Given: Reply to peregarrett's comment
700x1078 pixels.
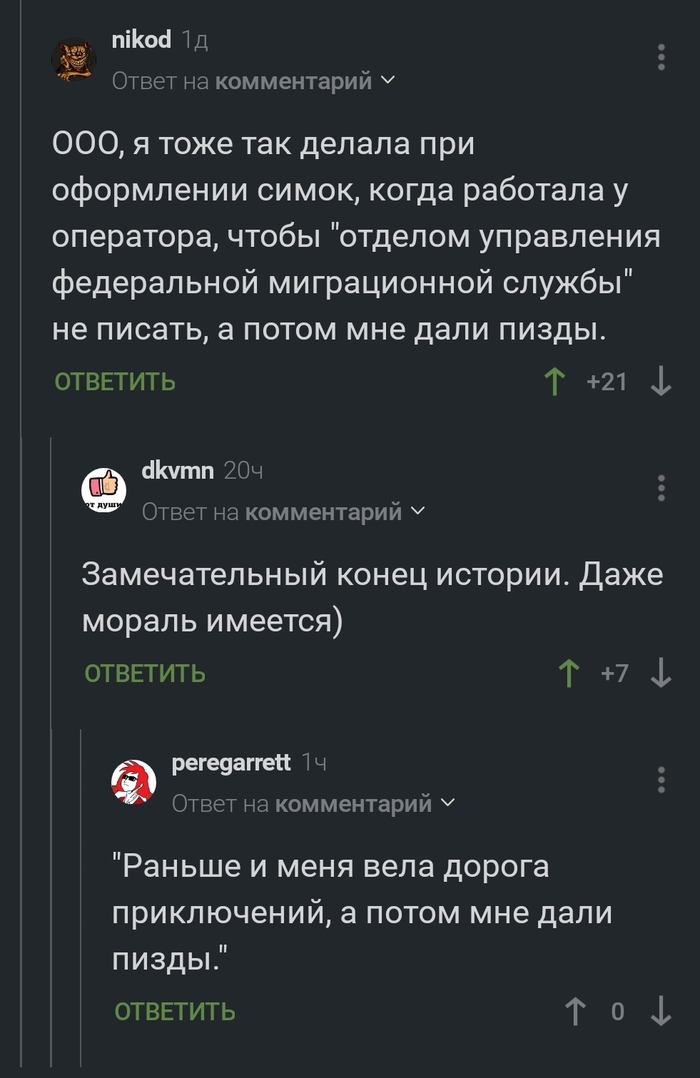Looking at the screenshot, I should [175, 1011].
